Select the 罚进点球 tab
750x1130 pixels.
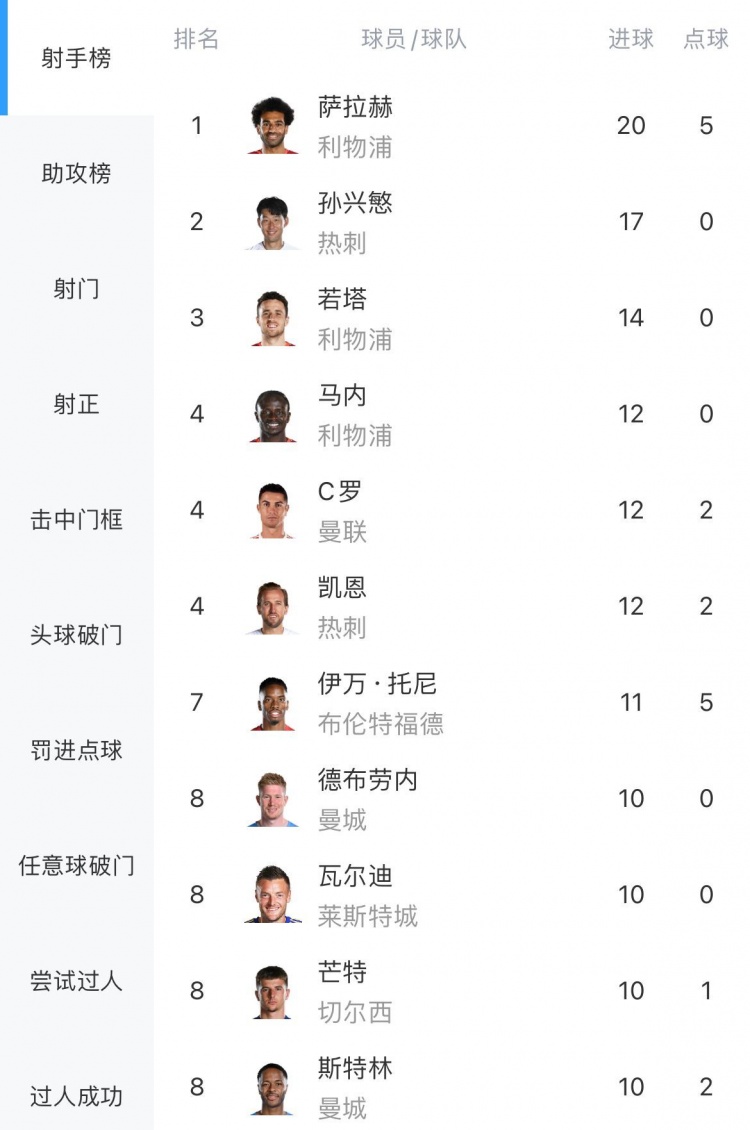(x=76, y=751)
